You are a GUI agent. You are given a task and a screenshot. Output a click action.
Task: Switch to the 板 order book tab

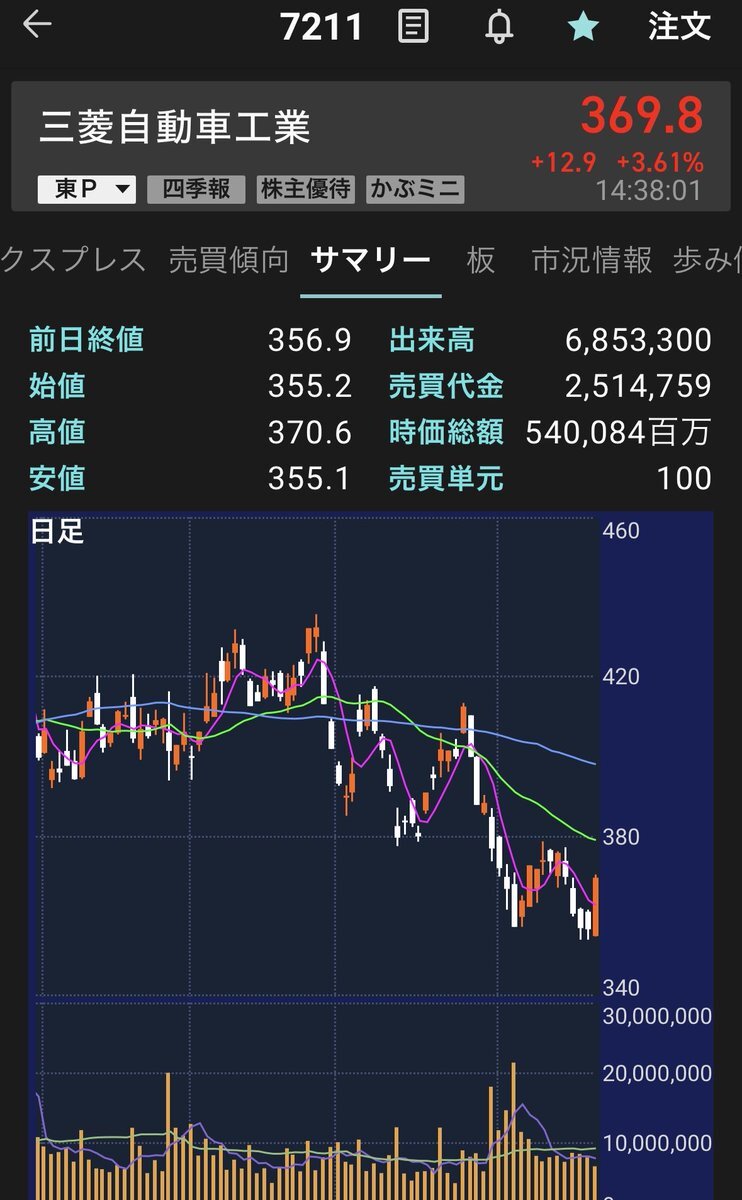[x=481, y=261]
